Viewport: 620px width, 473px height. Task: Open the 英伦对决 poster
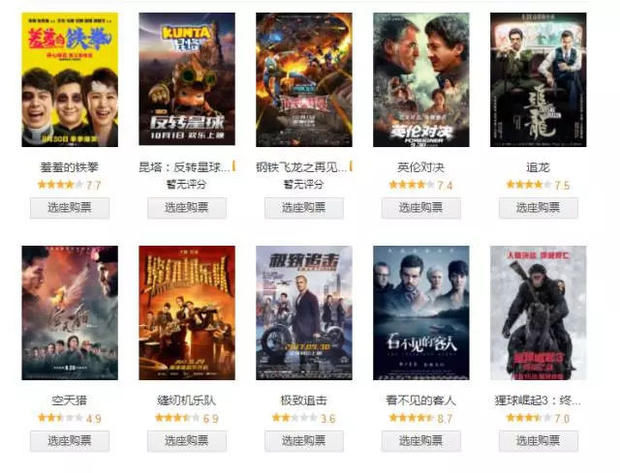point(421,80)
